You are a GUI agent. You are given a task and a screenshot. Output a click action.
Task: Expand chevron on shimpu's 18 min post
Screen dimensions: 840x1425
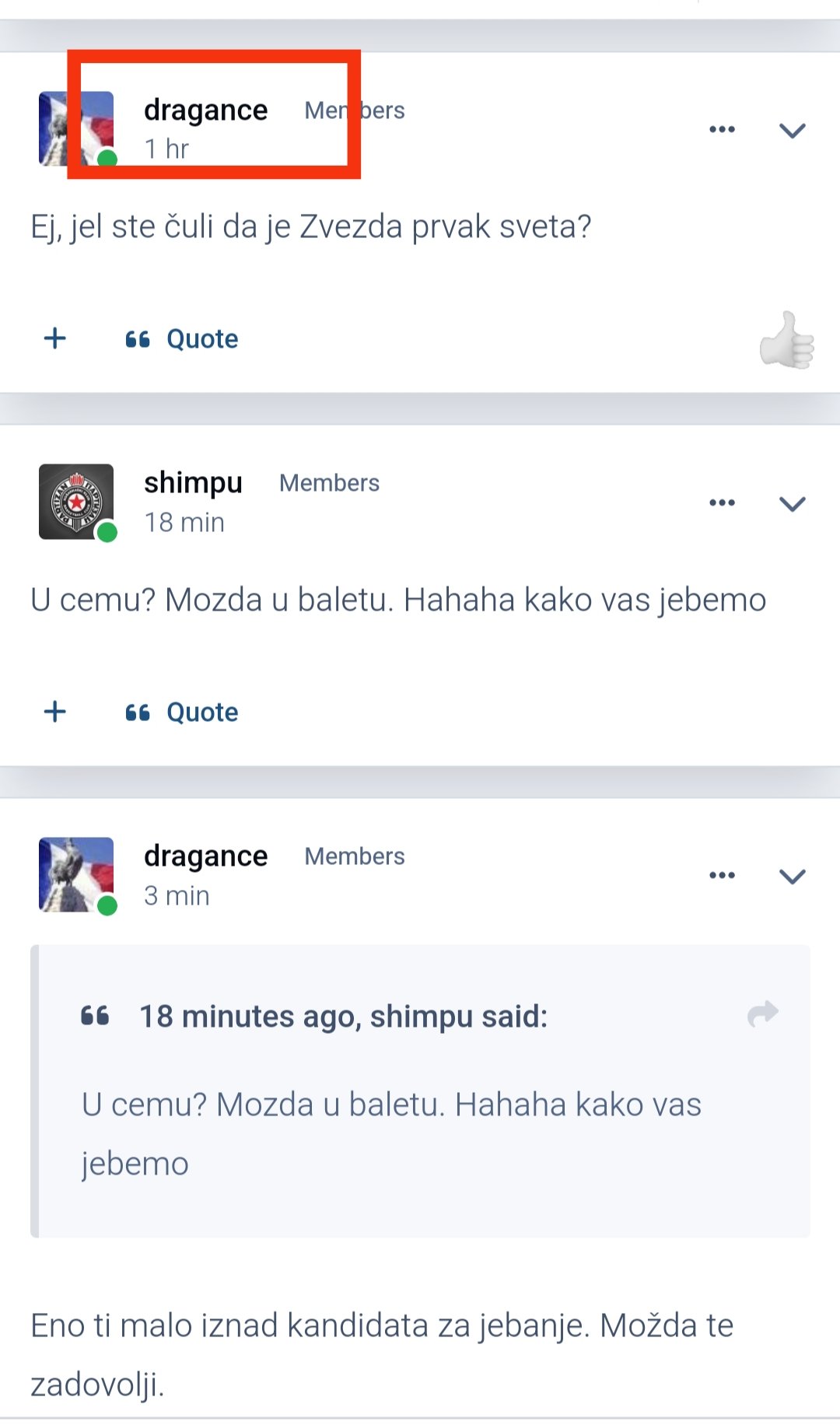(x=792, y=504)
